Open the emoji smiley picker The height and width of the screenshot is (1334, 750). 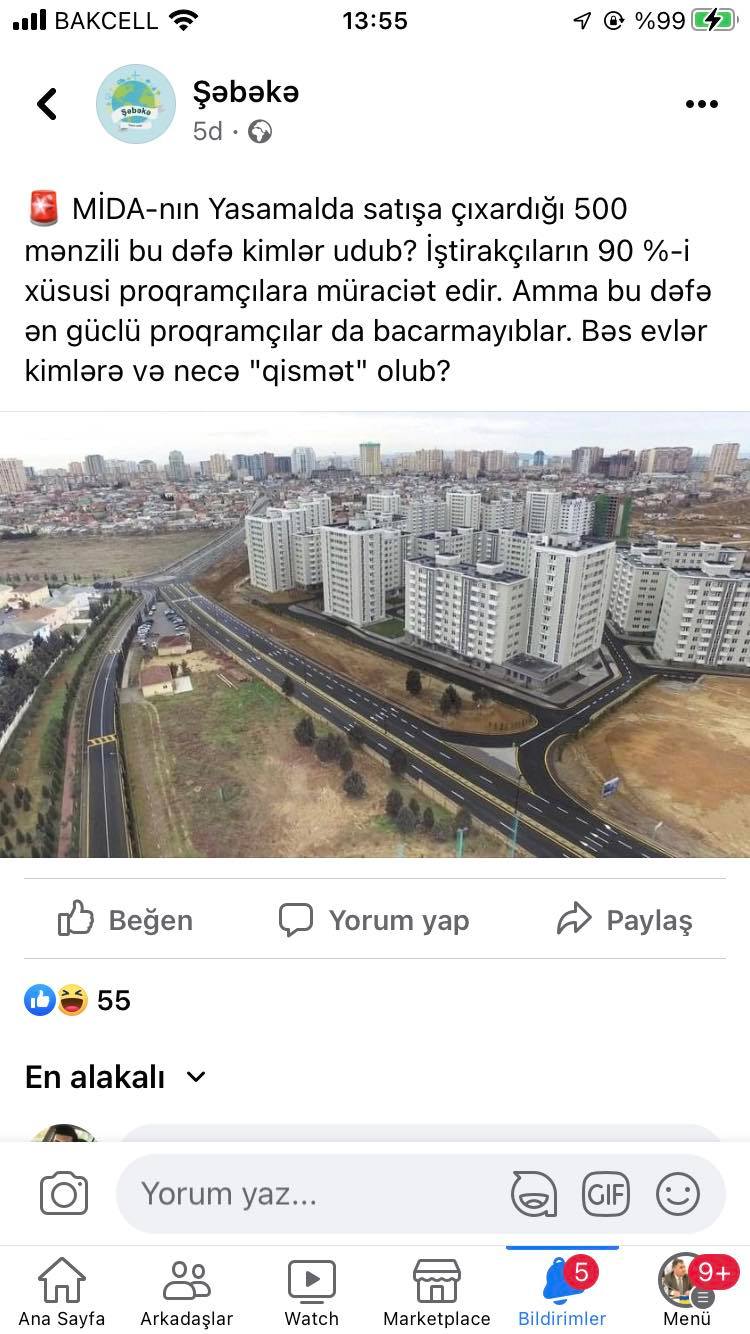point(678,1194)
